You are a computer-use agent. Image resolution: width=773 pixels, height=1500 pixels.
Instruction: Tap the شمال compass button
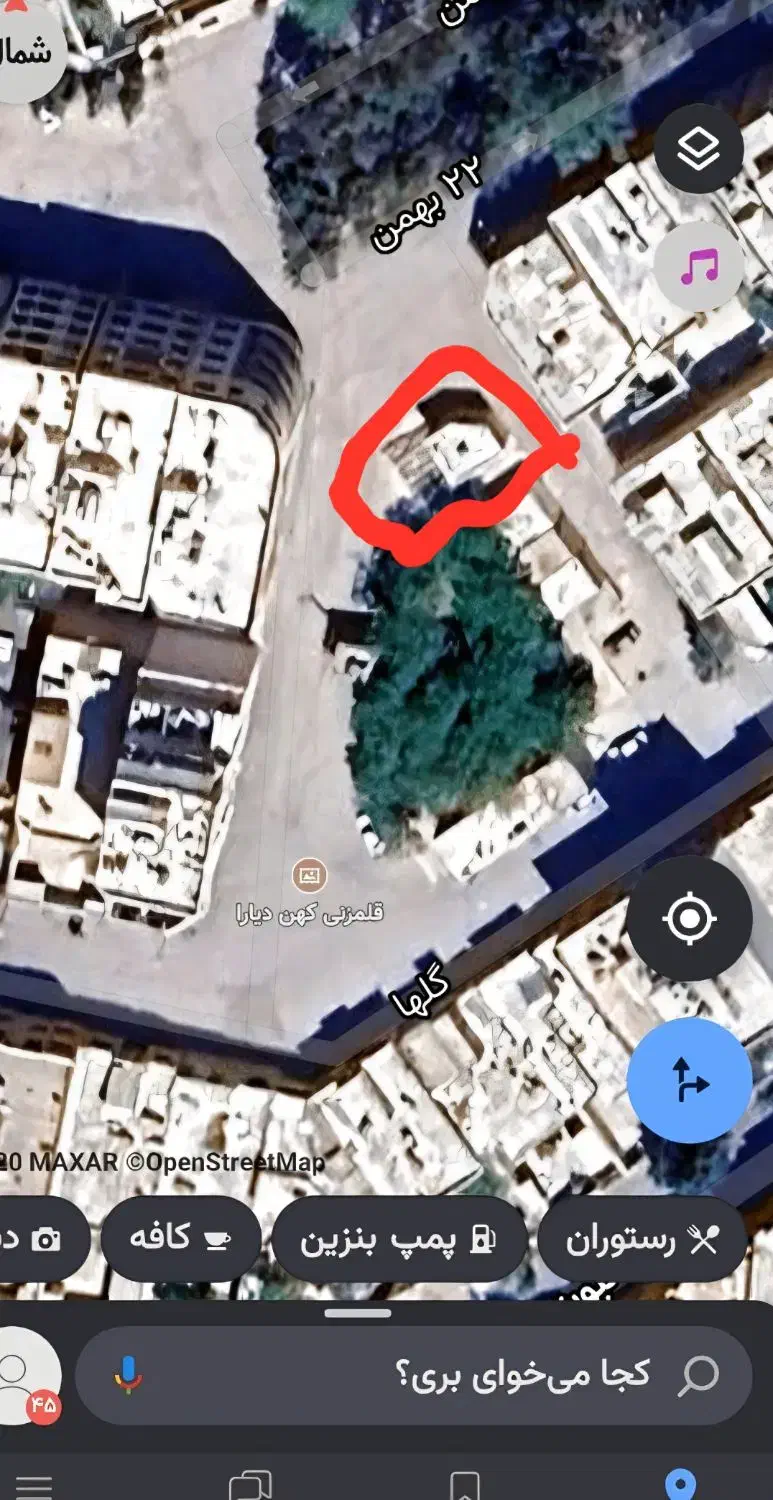pos(30,50)
